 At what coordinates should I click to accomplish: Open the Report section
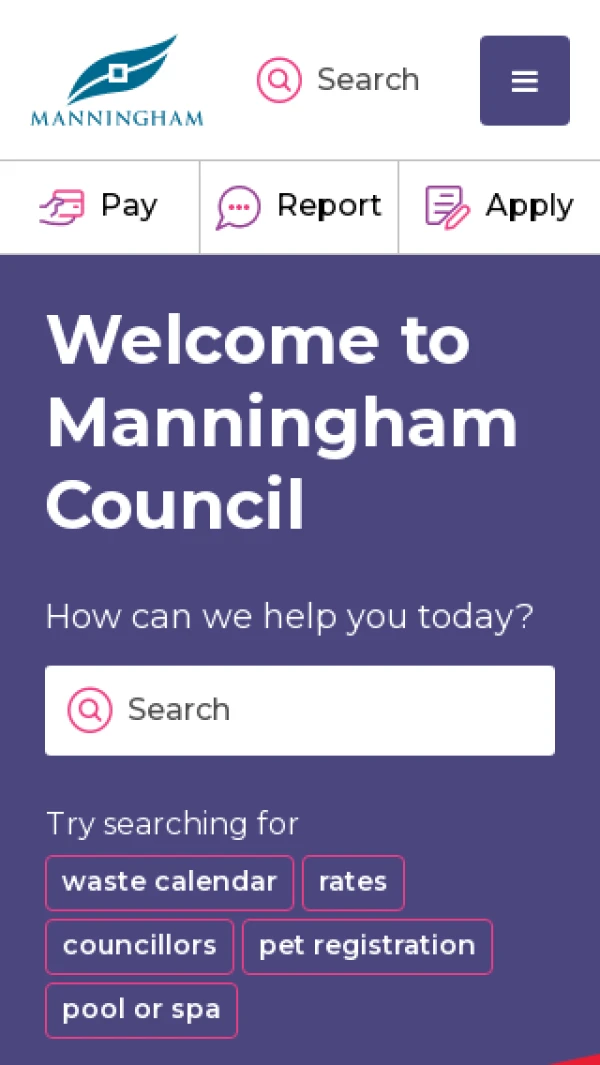point(299,207)
